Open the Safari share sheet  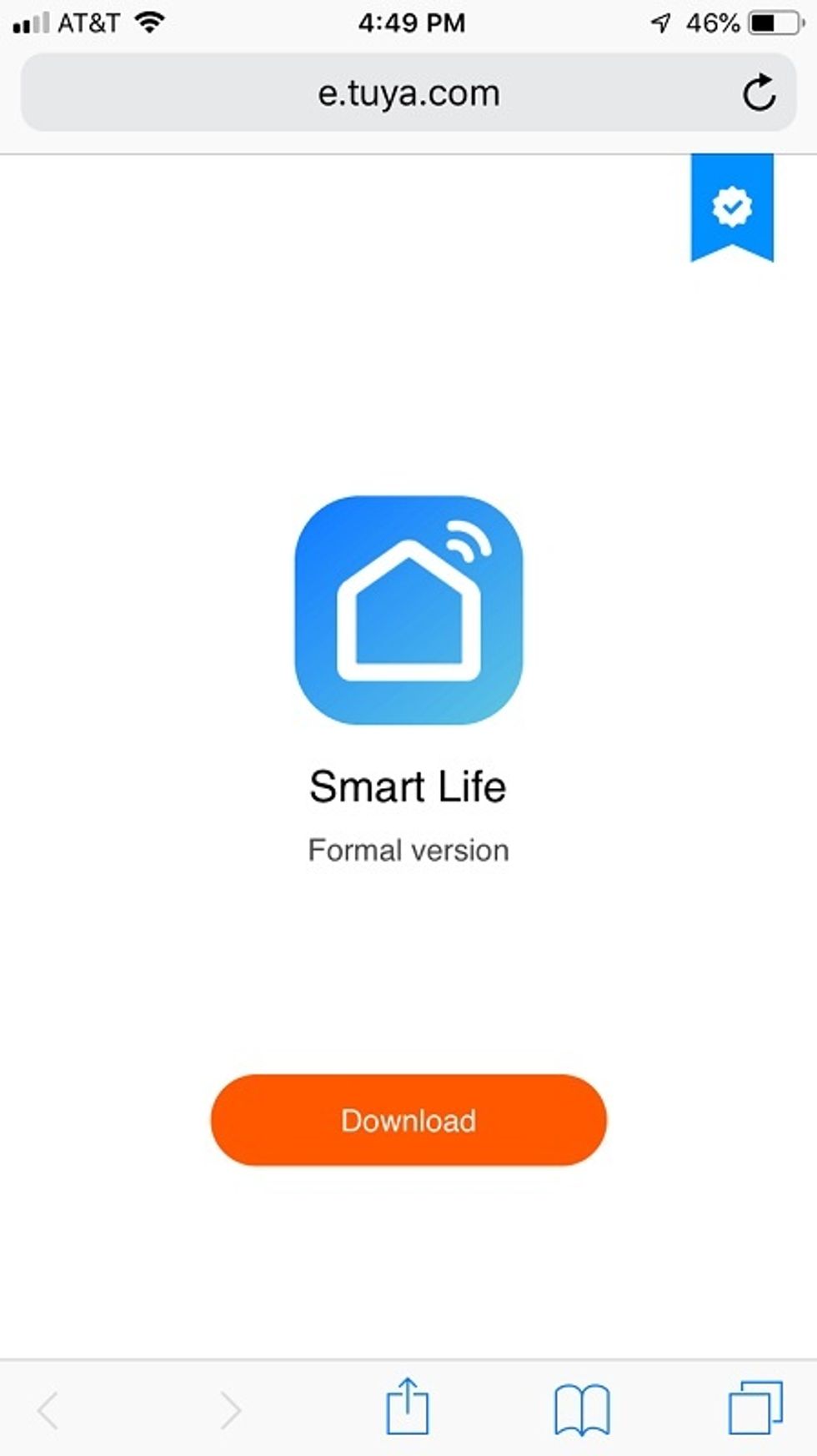pyautogui.click(x=408, y=1407)
